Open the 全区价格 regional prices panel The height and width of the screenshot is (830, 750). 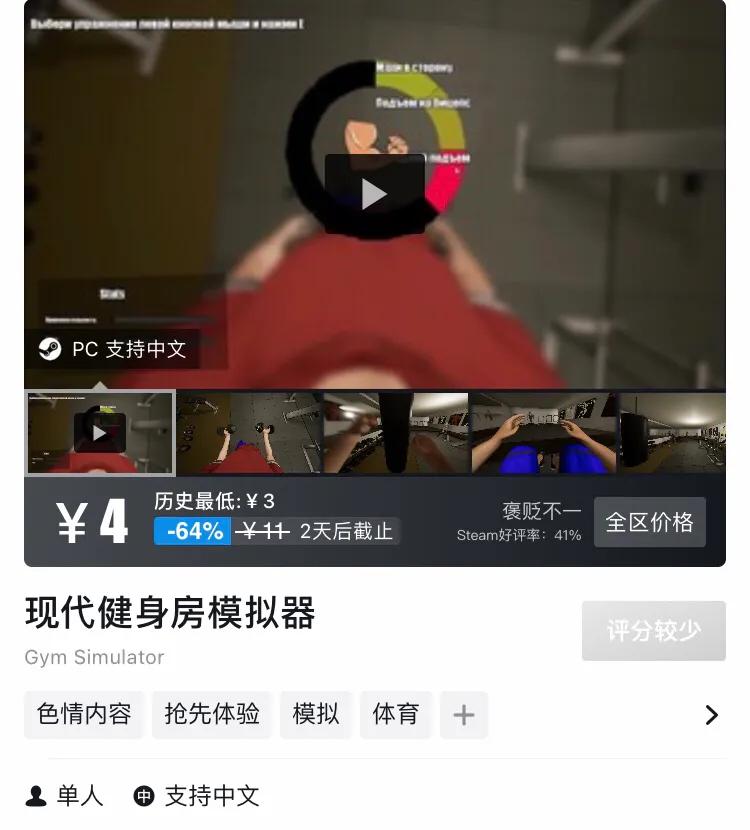pos(650,521)
